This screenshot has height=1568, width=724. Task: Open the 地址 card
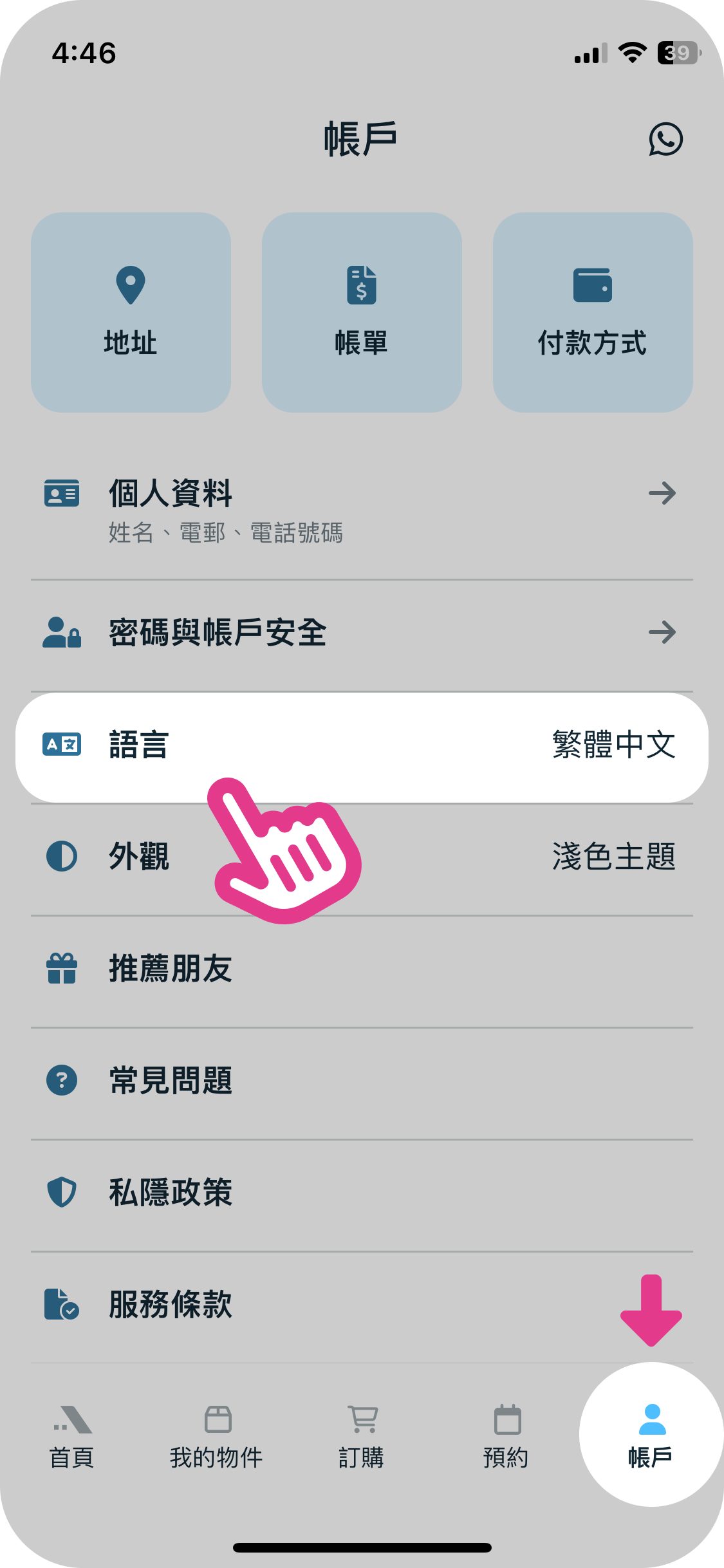pos(131,313)
